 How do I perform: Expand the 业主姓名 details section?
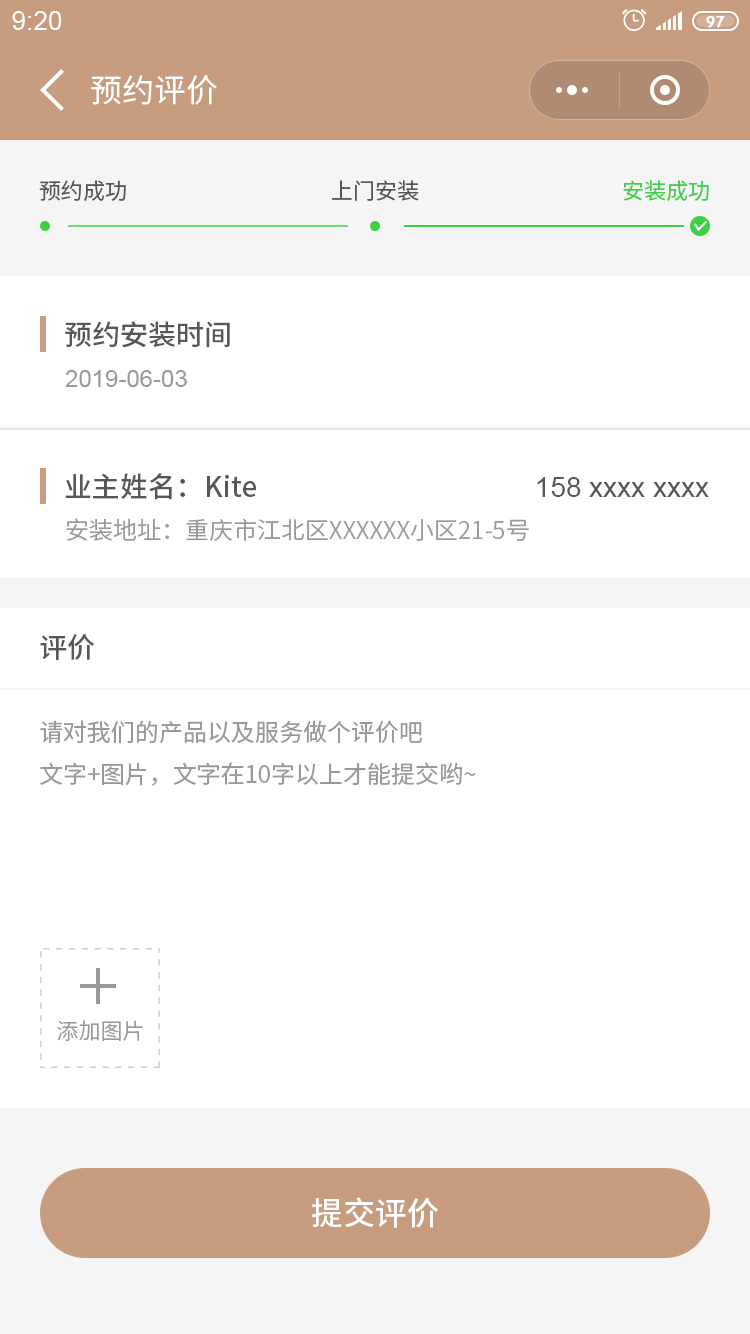[x=160, y=487]
